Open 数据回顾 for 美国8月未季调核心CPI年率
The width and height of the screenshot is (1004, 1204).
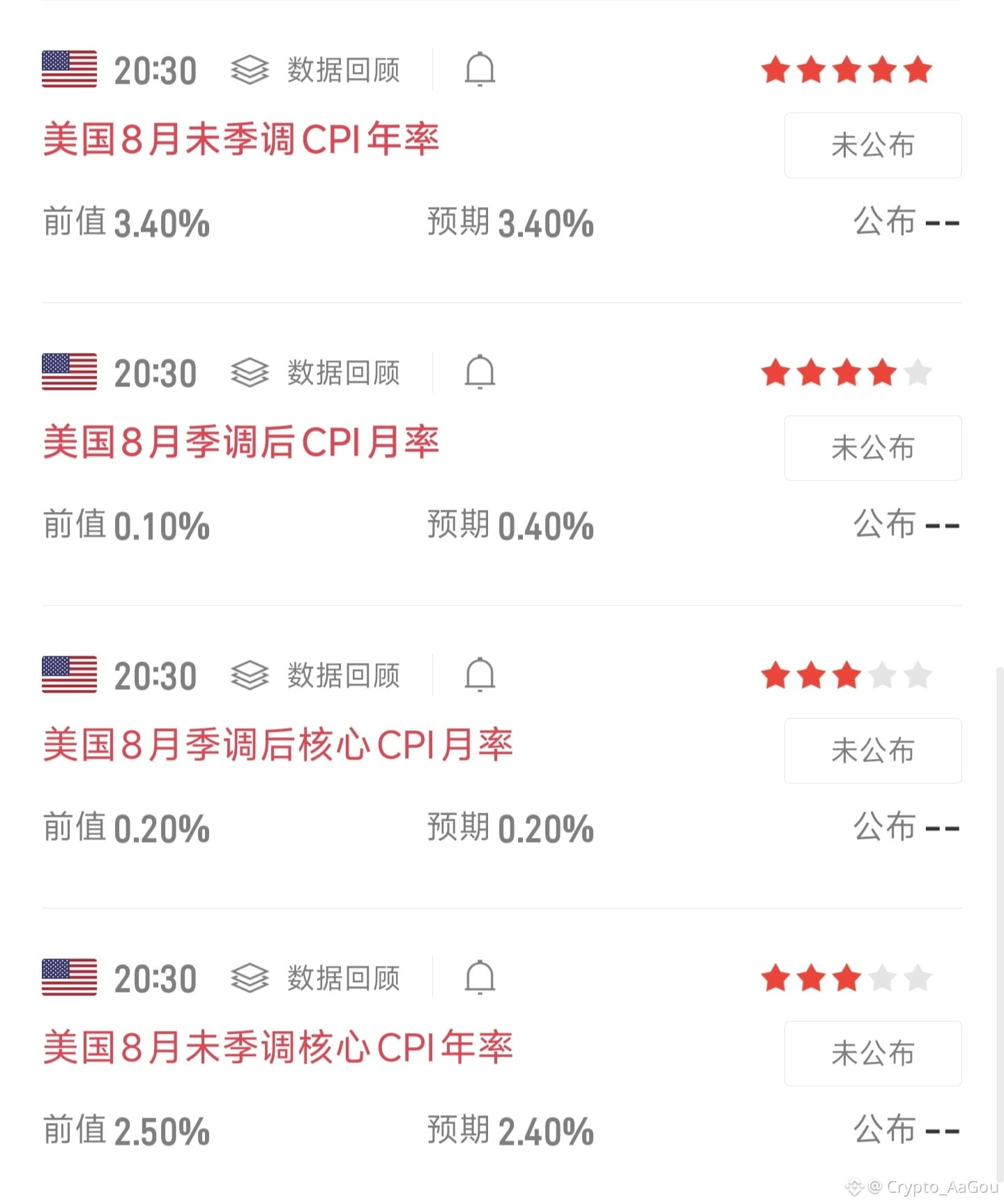(x=316, y=979)
